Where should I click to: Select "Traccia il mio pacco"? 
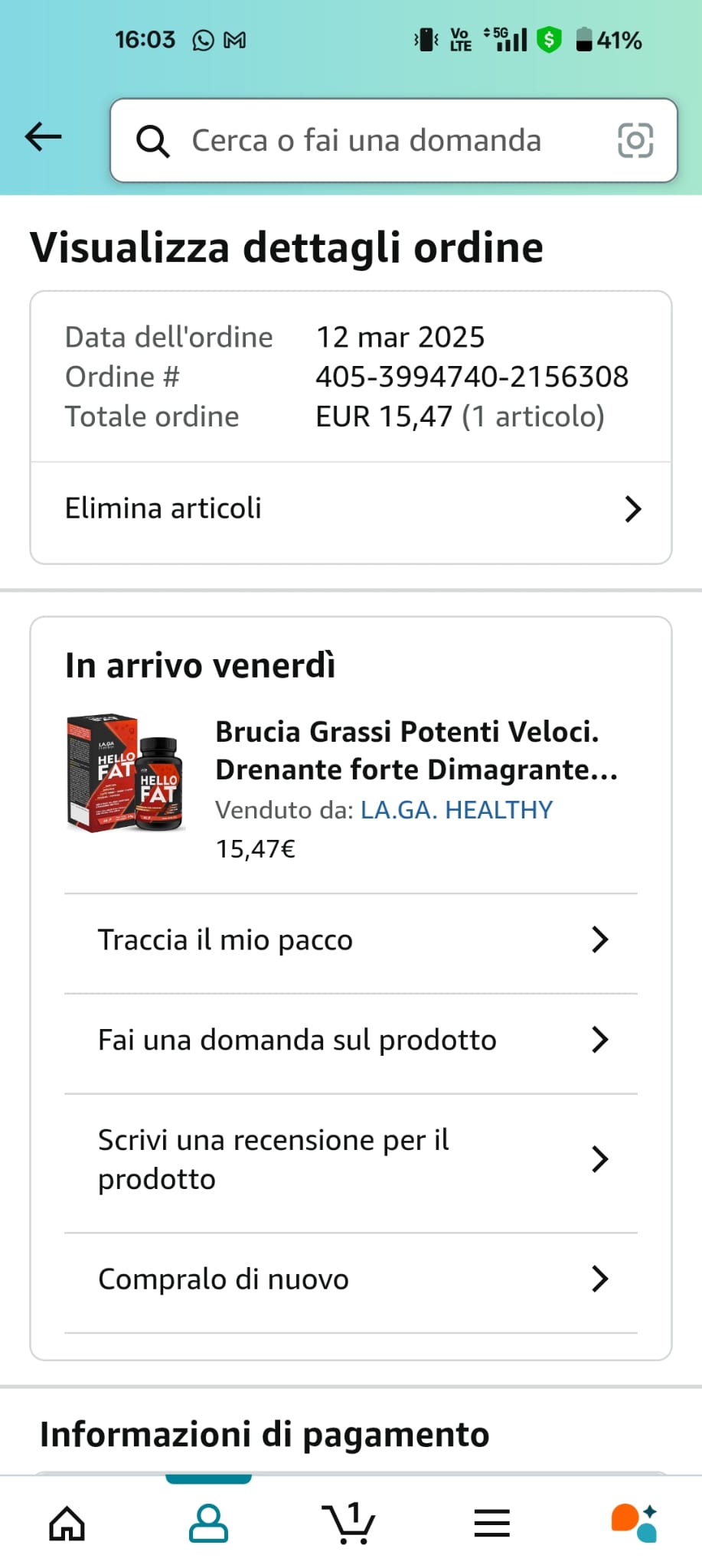click(351, 940)
